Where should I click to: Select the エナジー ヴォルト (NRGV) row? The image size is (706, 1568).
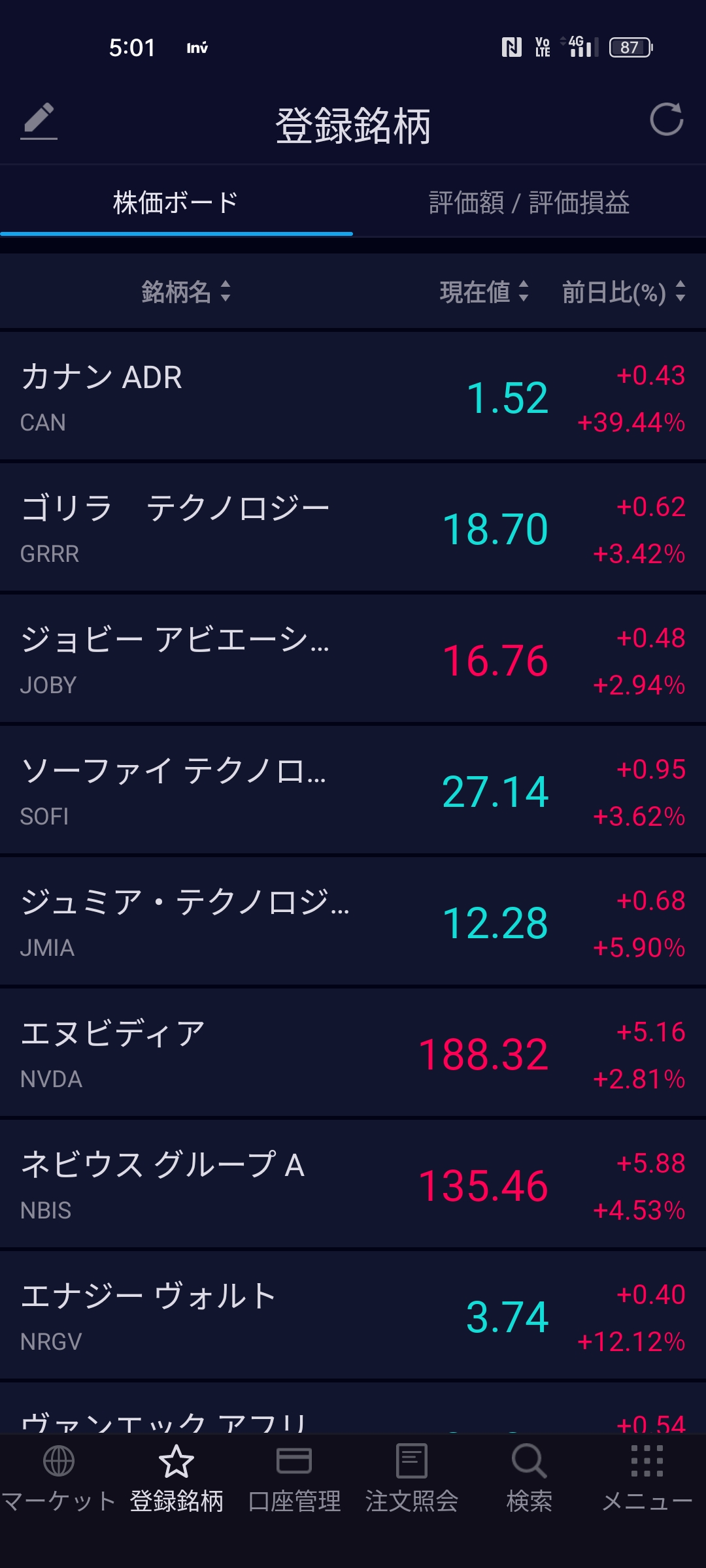[x=353, y=1316]
